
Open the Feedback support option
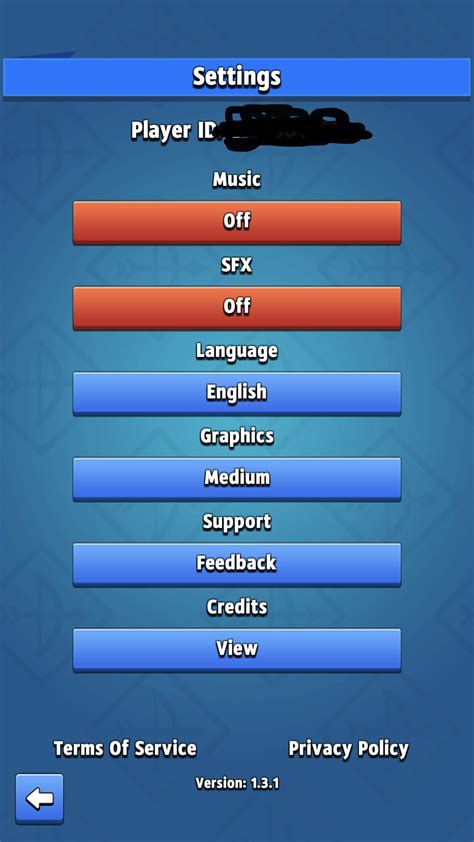click(x=237, y=563)
